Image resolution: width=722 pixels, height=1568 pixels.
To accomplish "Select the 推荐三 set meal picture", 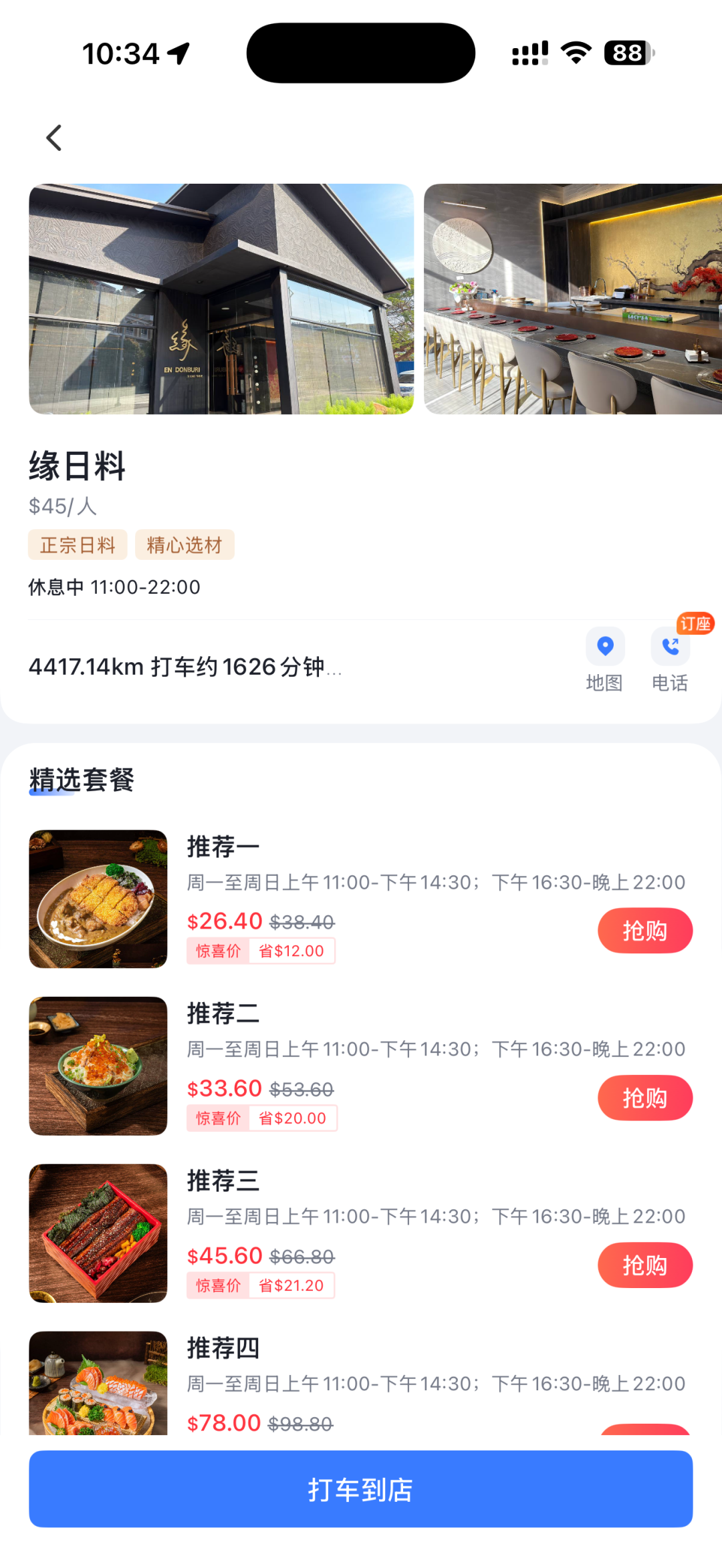I will [98, 1233].
